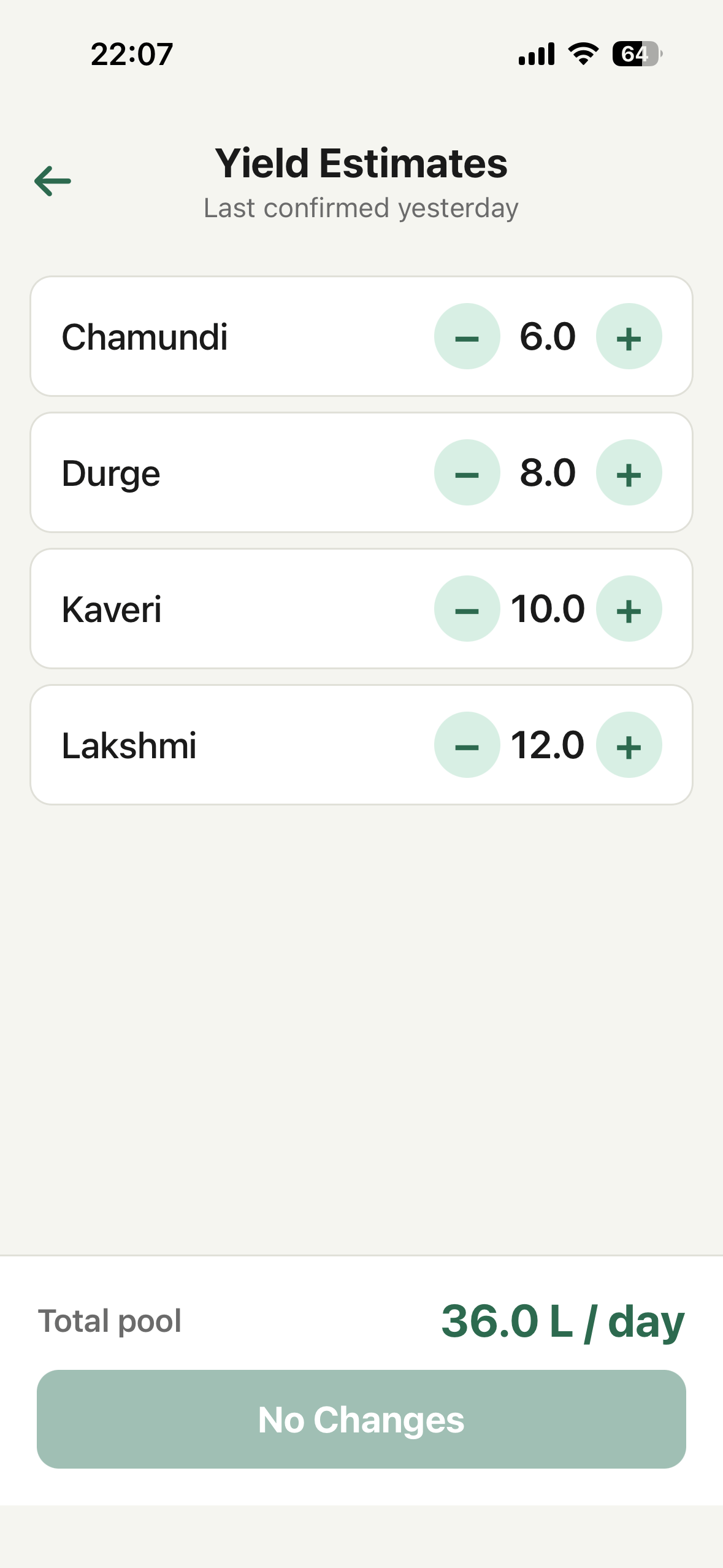Add to Kaveri's yield estimate
The height and width of the screenshot is (1568, 723).
click(629, 609)
